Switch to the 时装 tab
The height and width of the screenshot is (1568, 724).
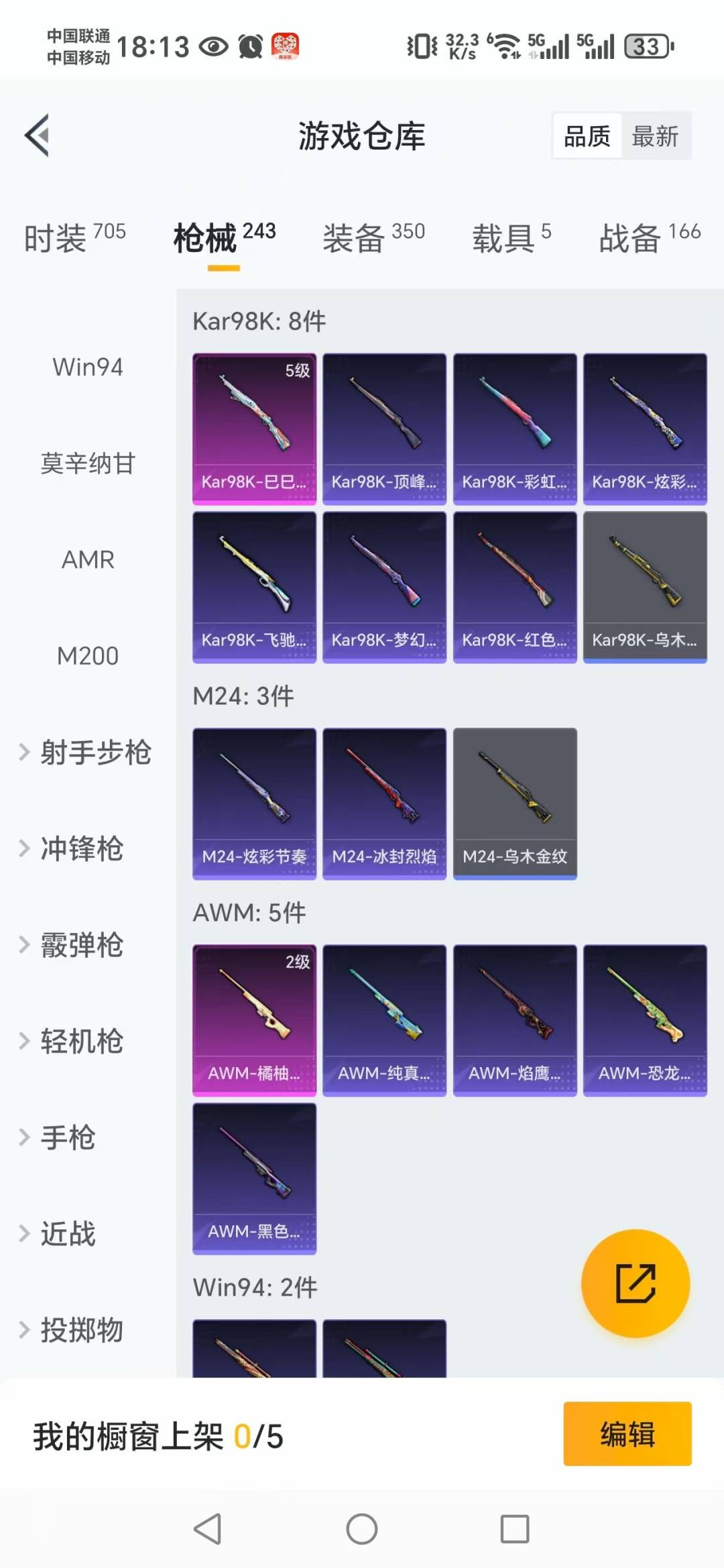click(x=74, y=238)
